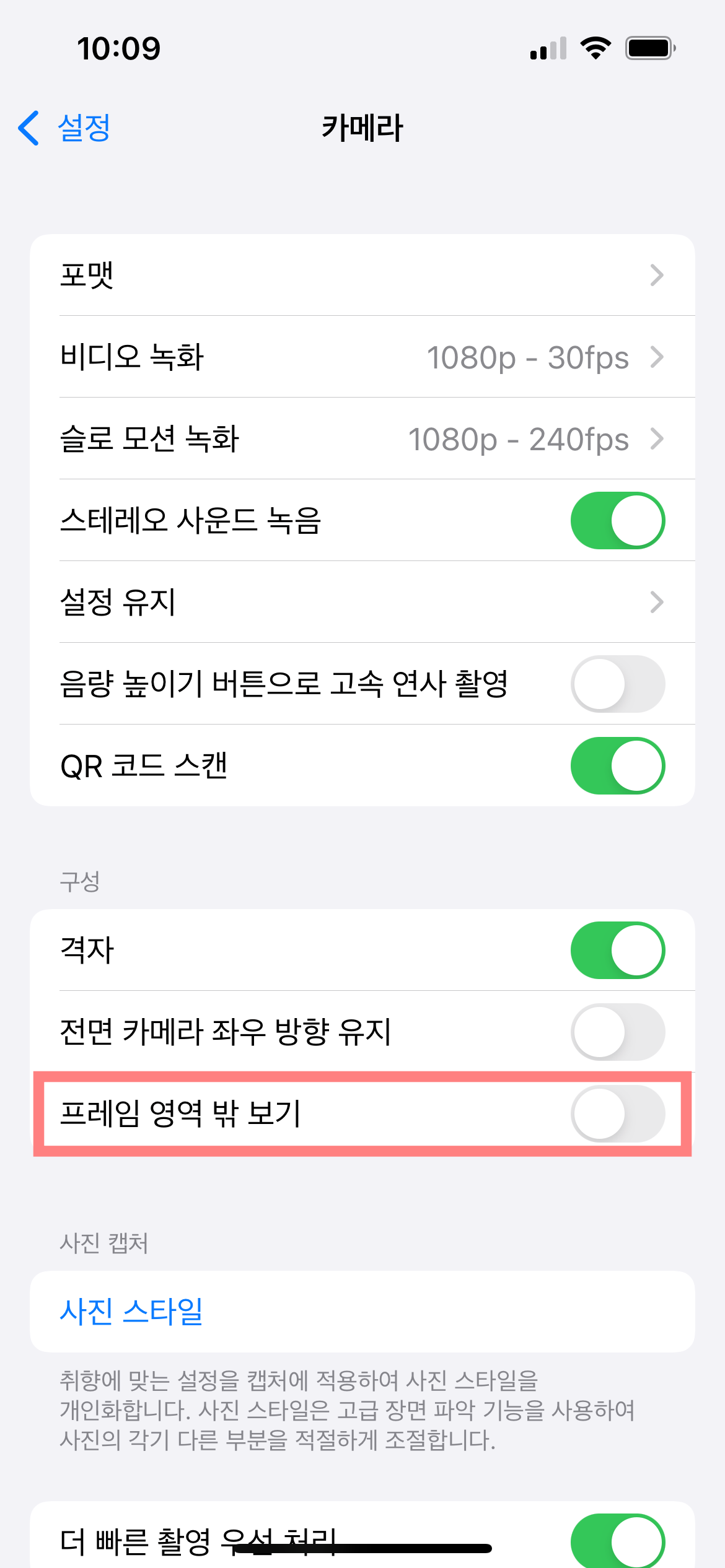This screenshot has height=1568, width=725.
Task: Tap the battery indicator icon
Action: pos(651,47)
